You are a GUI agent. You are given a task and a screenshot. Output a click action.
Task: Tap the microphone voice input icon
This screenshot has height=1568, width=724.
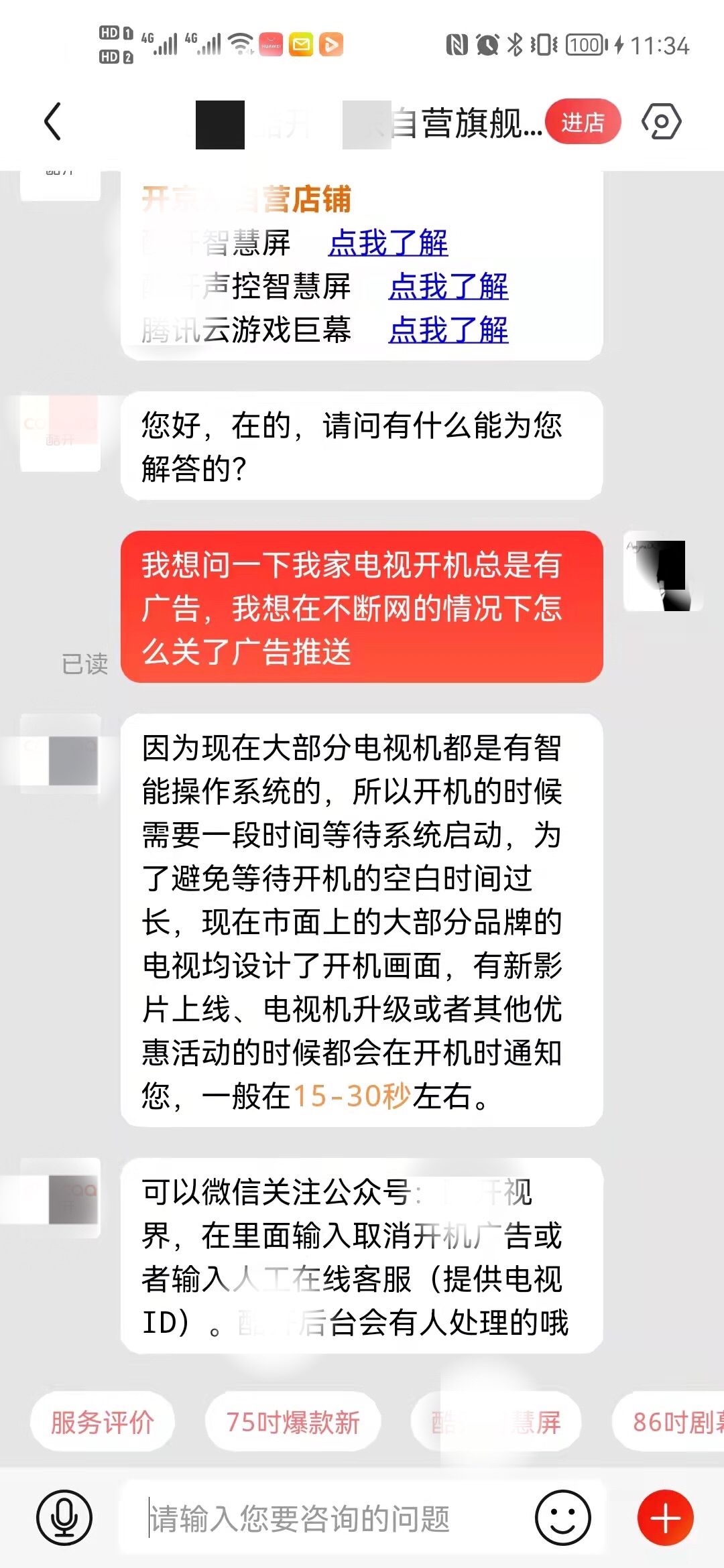tap(64, 1517)
